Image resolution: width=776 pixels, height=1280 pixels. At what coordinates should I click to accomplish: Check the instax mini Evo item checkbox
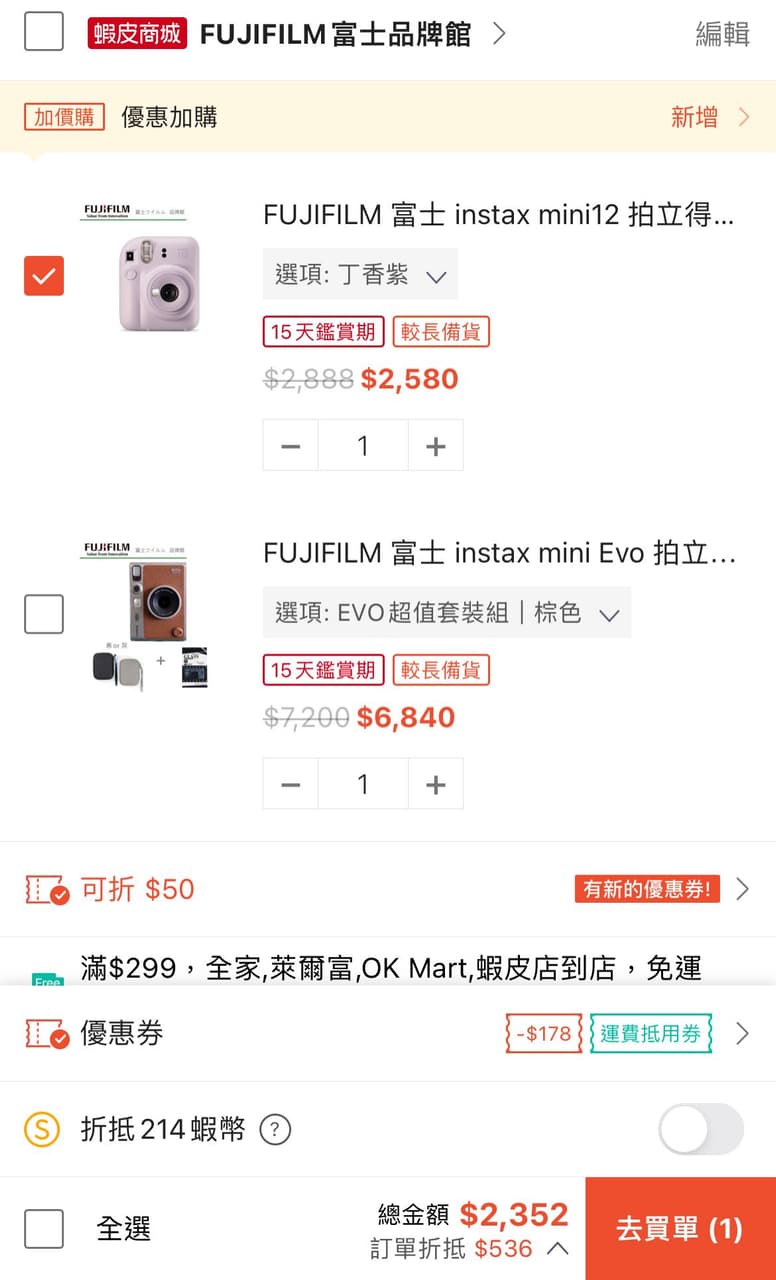pos(43,613)
